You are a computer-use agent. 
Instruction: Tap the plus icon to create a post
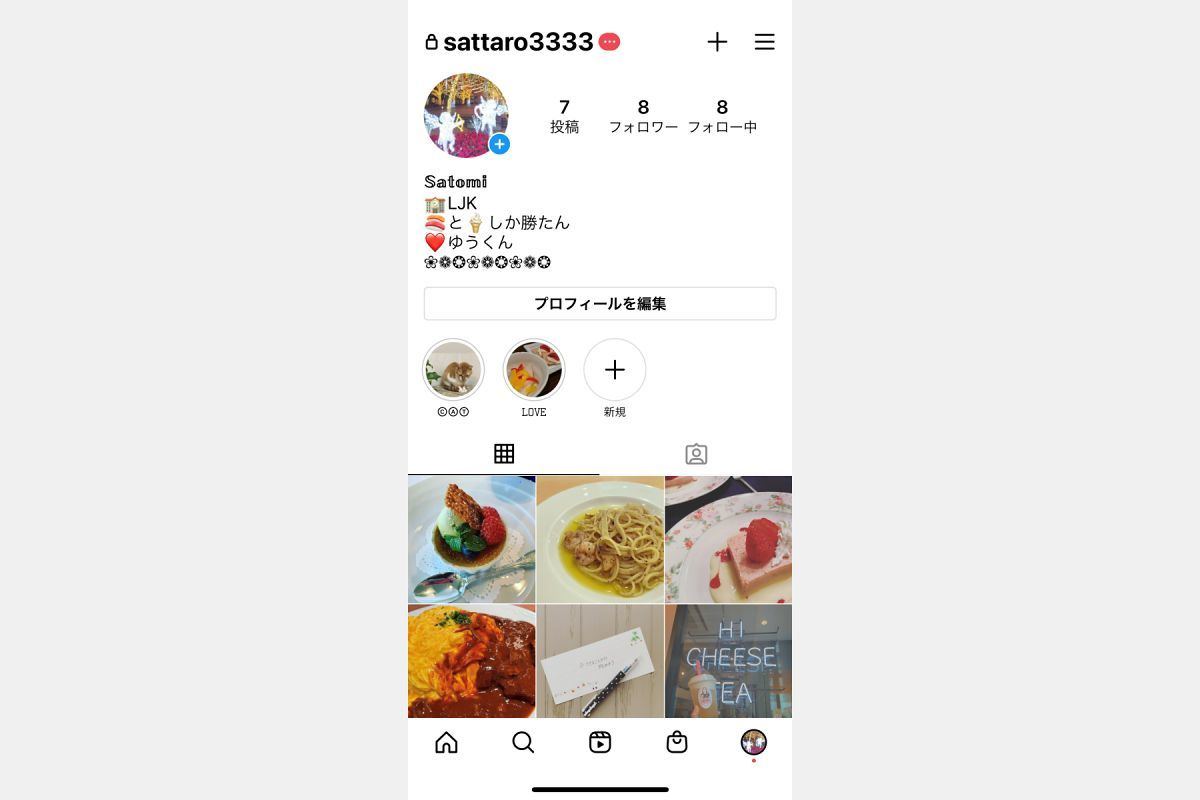(x=717, y=42)
